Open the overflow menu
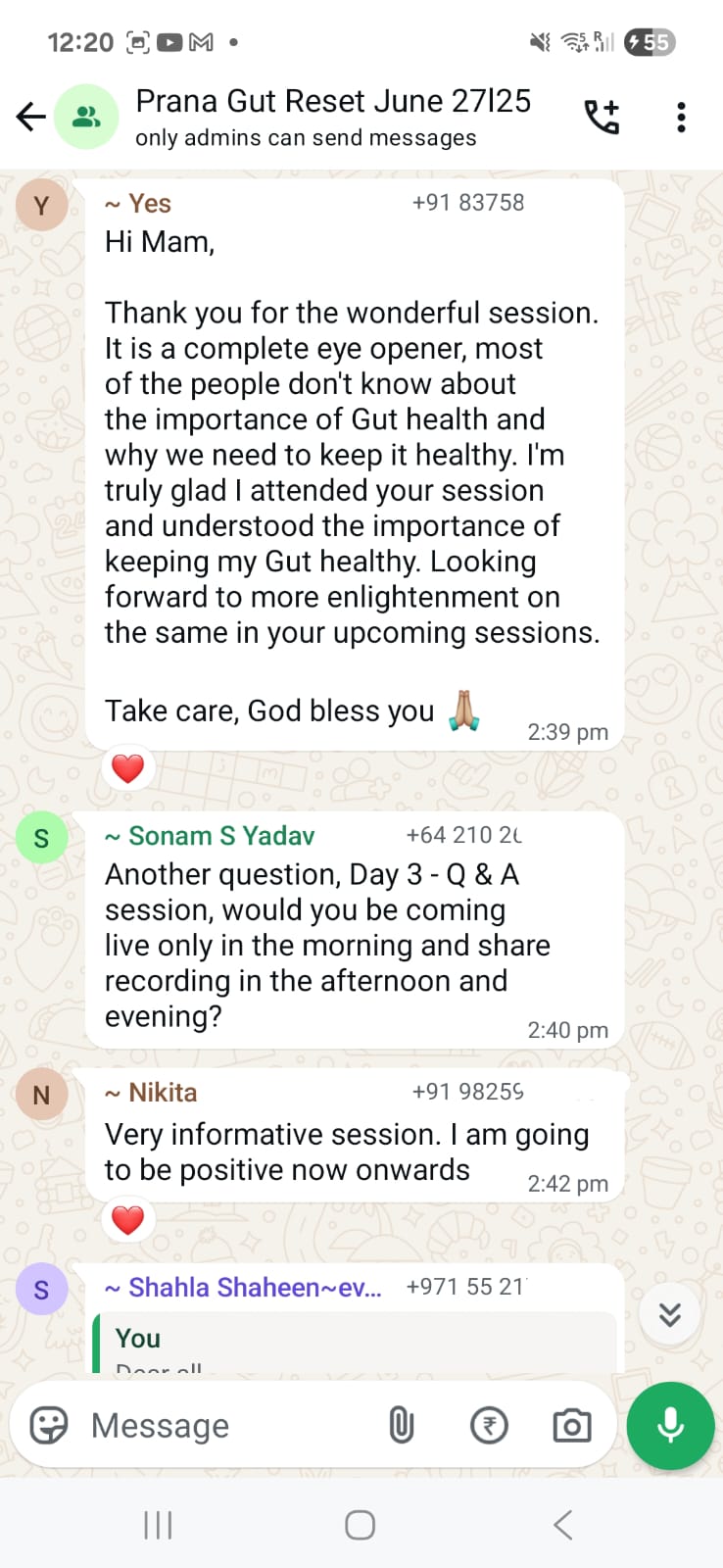The image size is (723, 1568). (x=681, y=117)
